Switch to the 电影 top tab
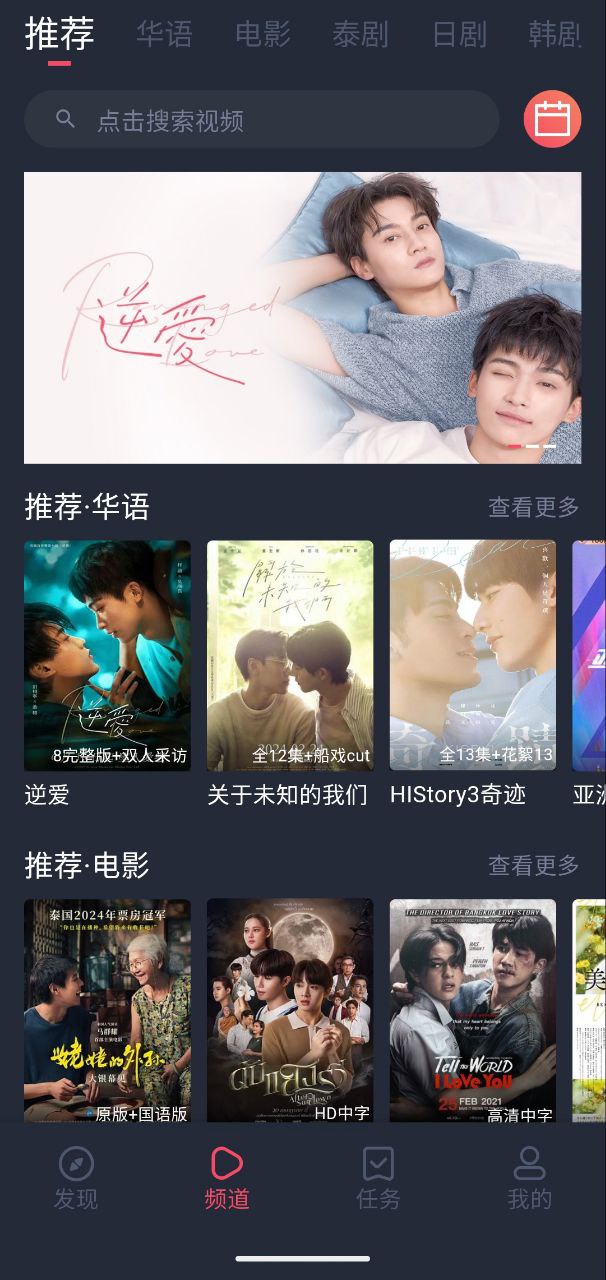This screenshot has height=1280, width=606. pos(263,35)
